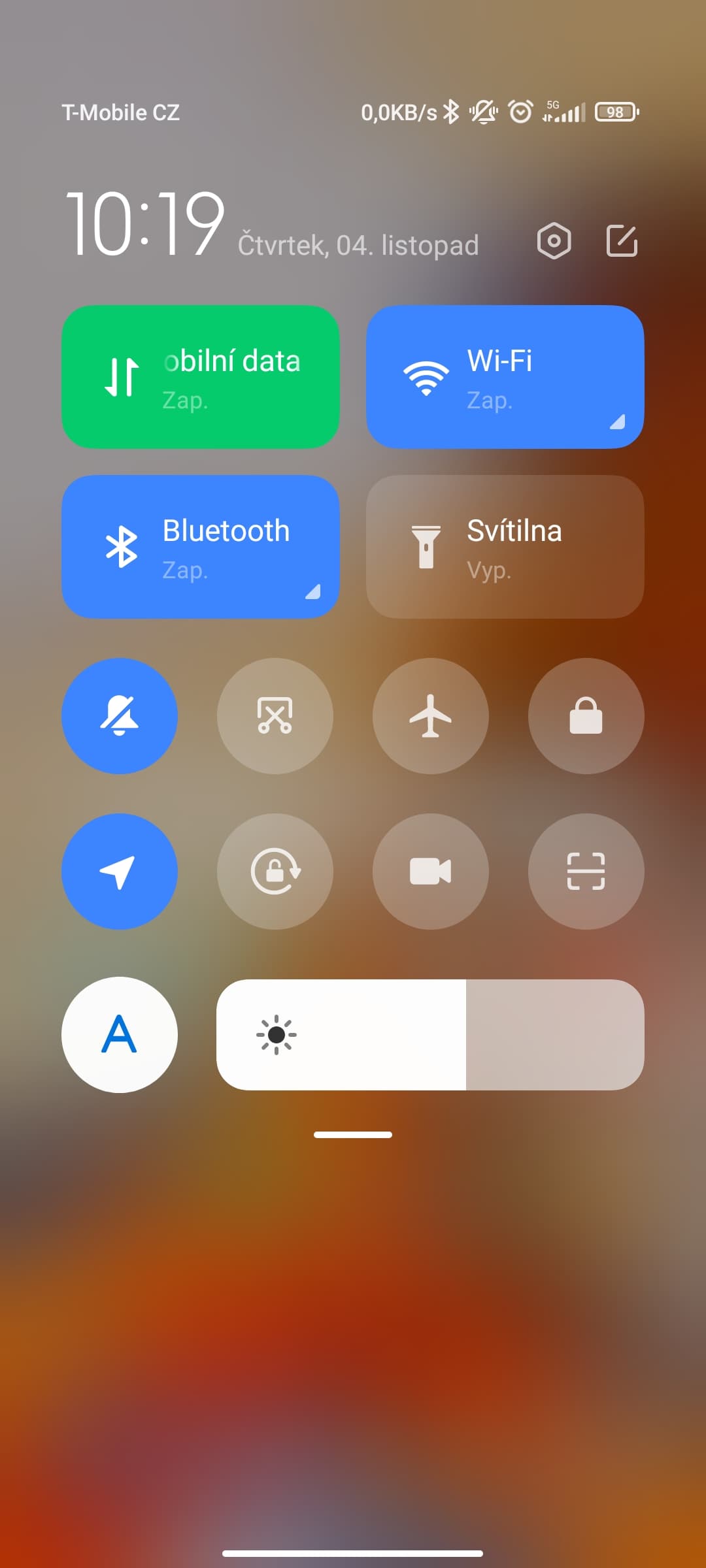This screenshot has height=1568, width=706.
Task: Start the screen recorder camera icon
Action: [430, 872]
